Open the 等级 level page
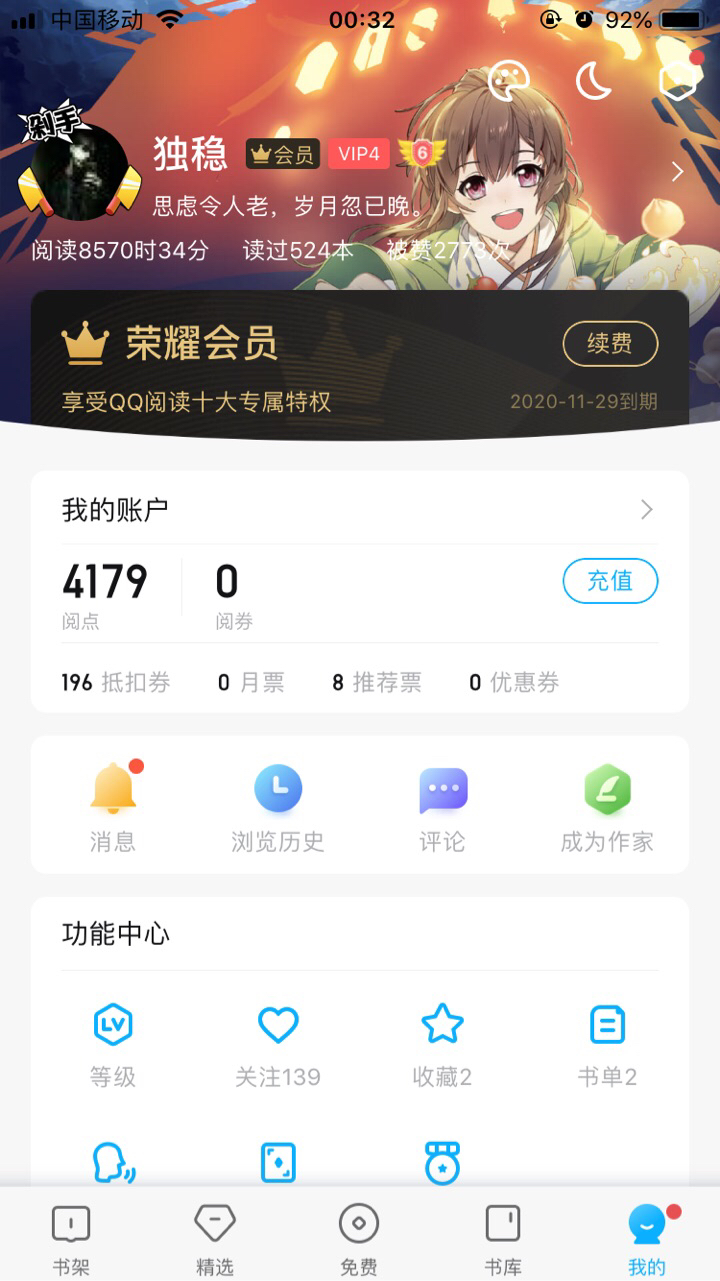The image size is (720, 1281). click(113, 1045)
